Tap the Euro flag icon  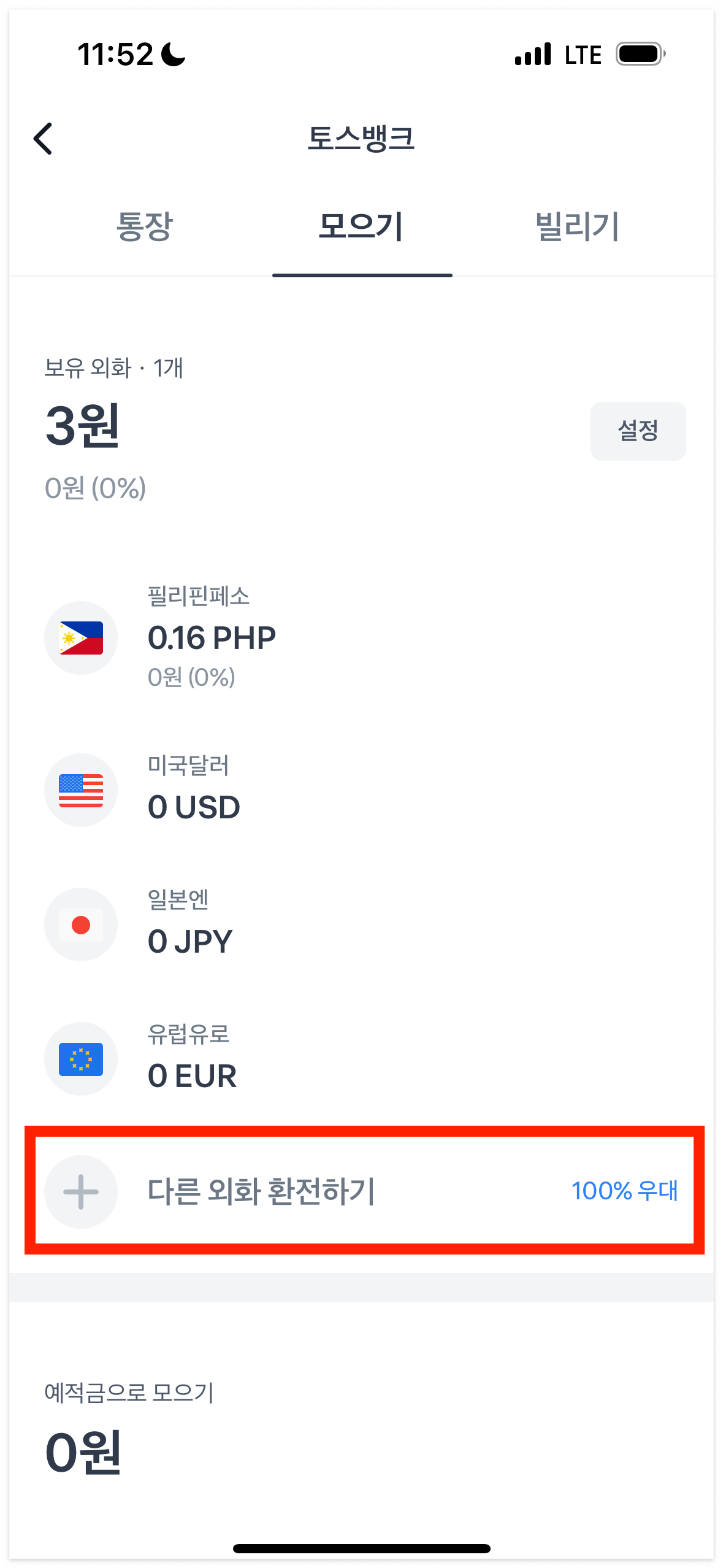pos(81,1058)
